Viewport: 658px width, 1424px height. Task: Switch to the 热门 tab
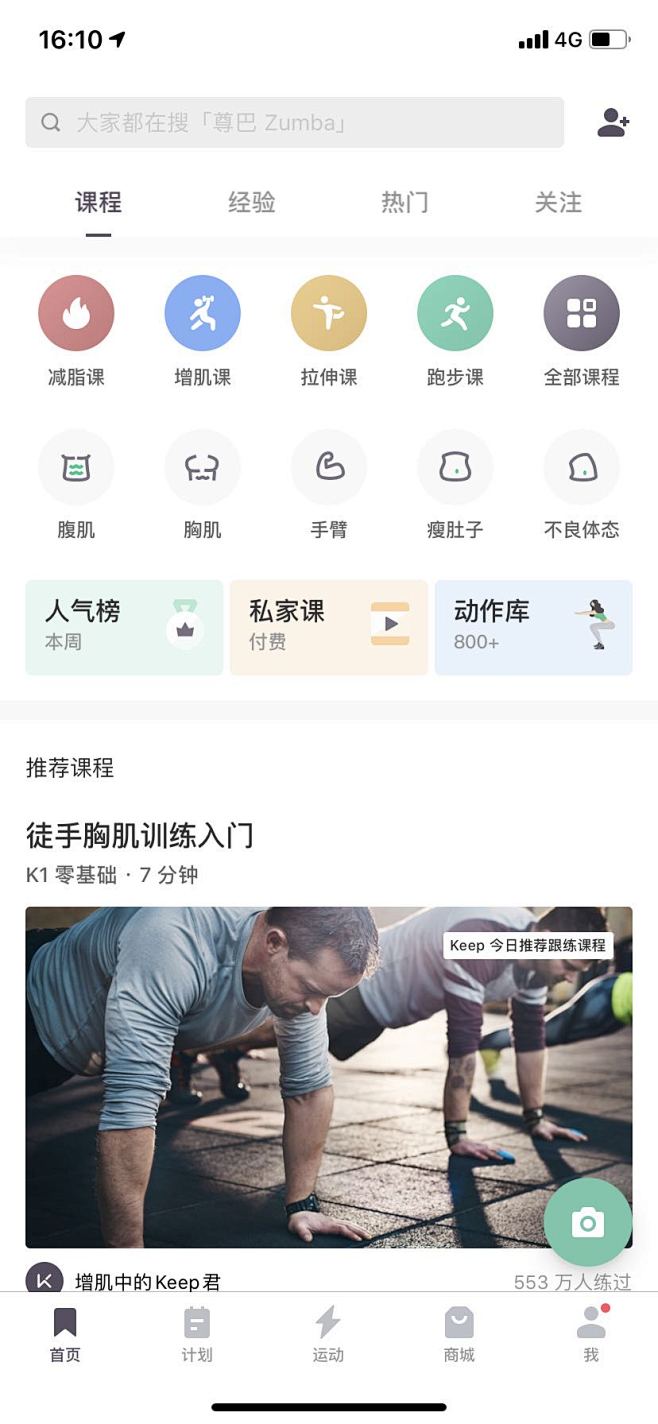pos(404,203)
